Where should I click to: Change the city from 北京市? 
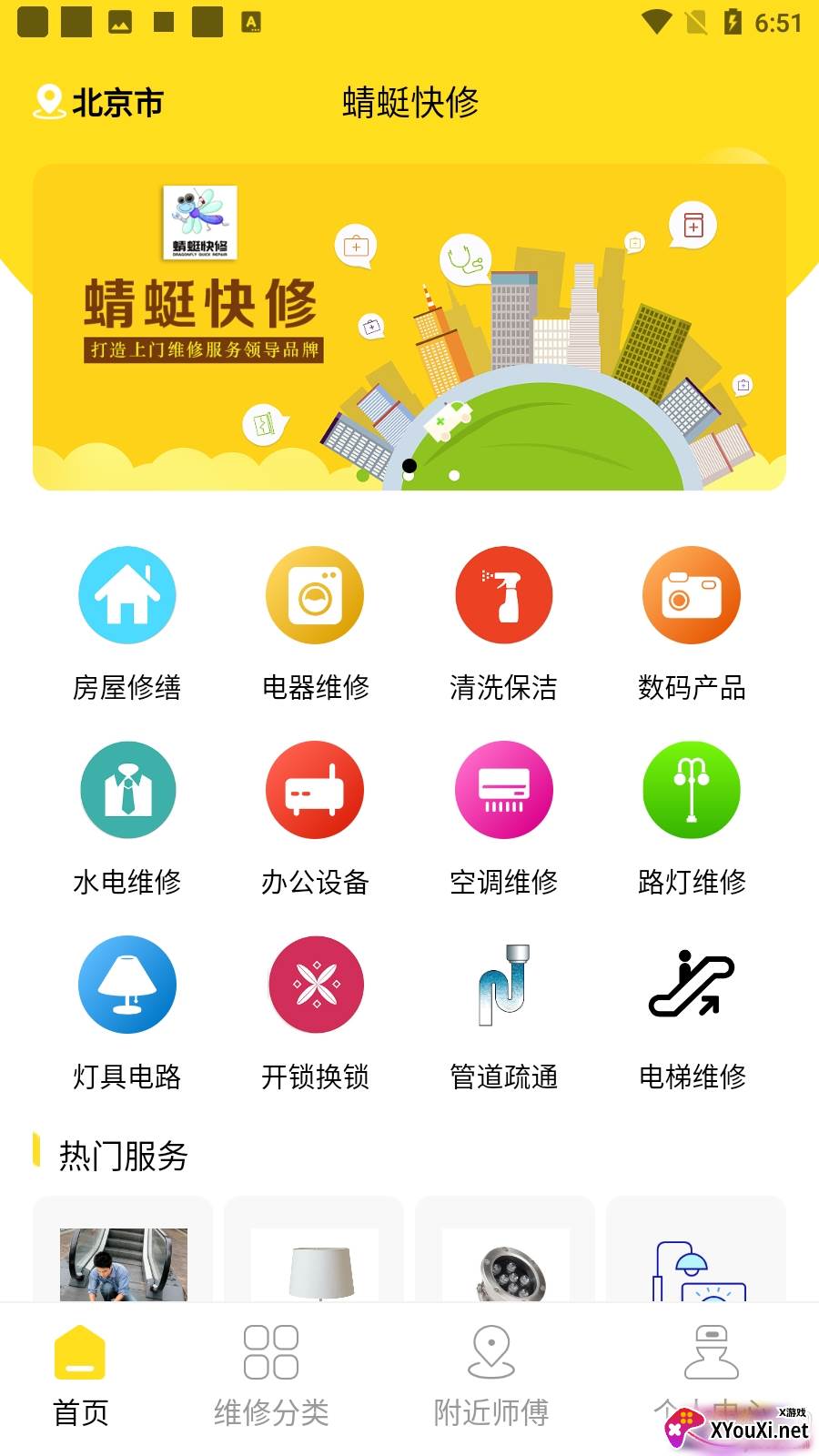click(100, 103)
